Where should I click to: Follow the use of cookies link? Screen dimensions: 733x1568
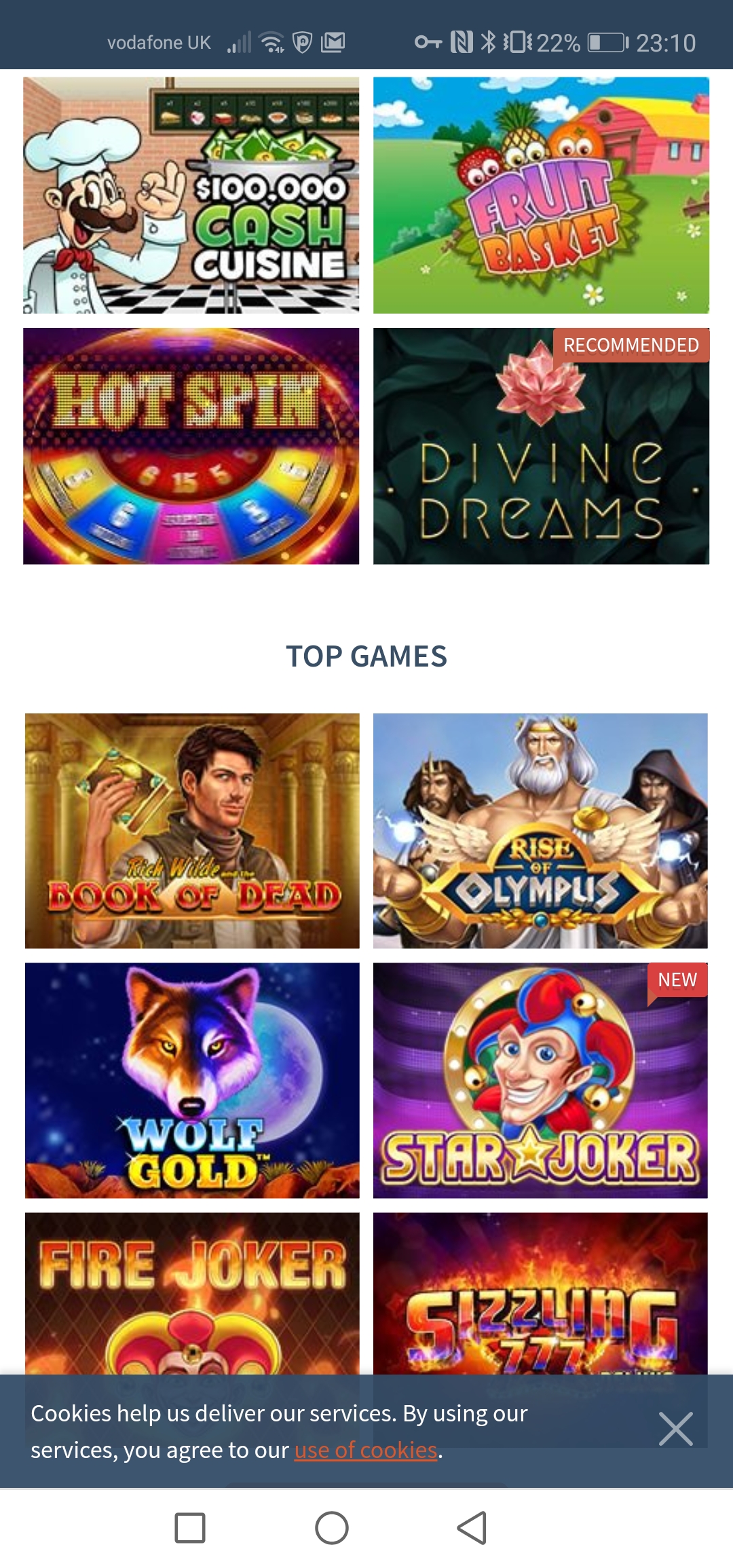click(x=366, y=1450)
